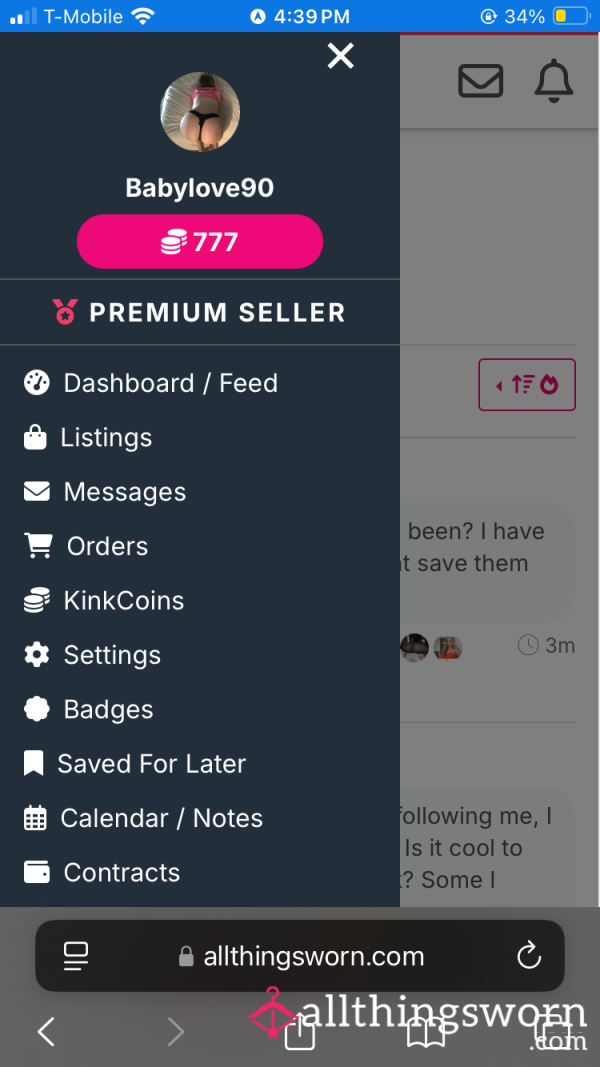600x1067 pixels.
Task: Open the page format menu icon
Action: pos(76,956)
